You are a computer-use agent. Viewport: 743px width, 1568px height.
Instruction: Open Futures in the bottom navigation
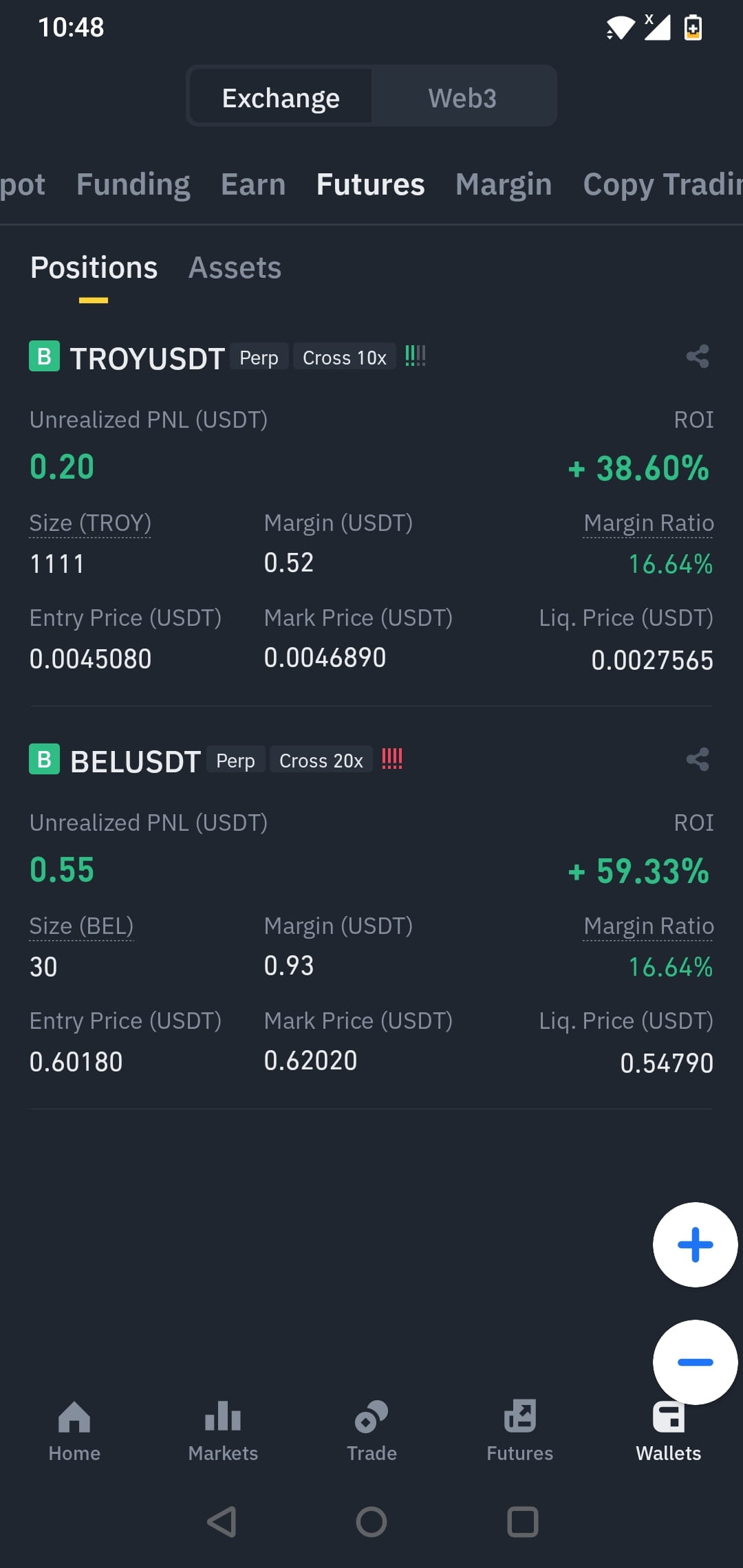(520, 1432)
